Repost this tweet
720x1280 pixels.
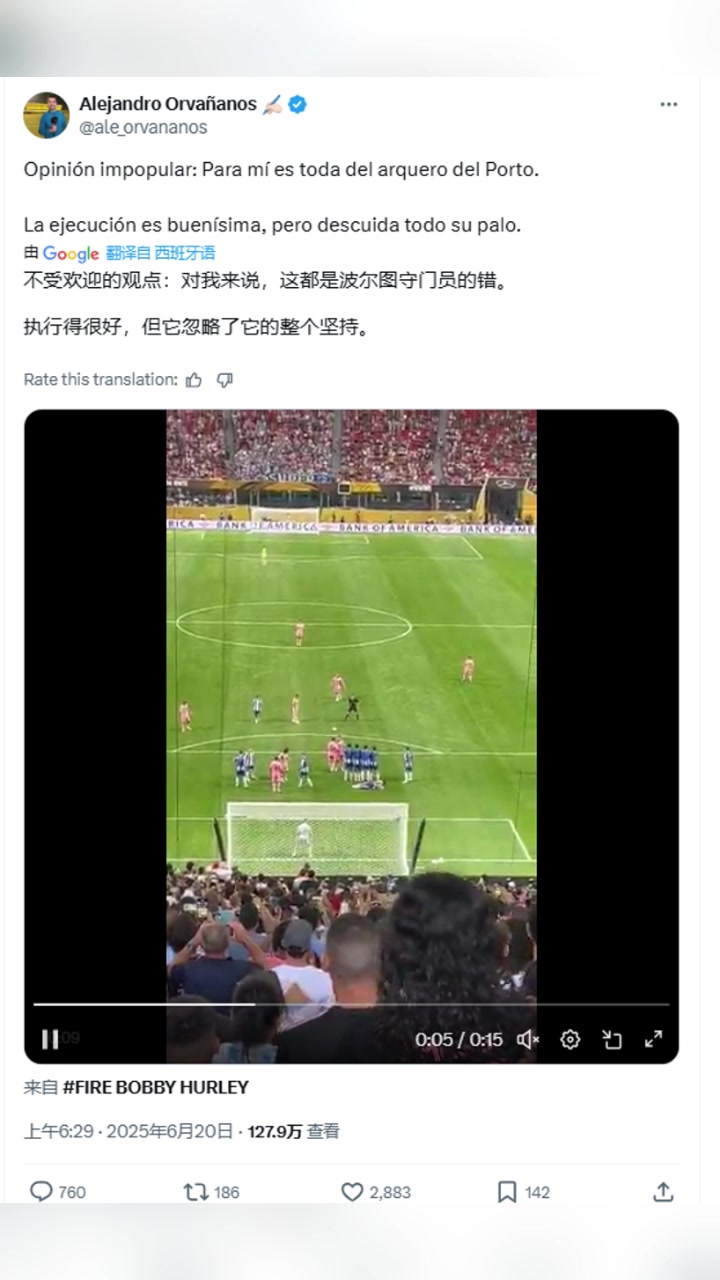click(196, 1191)
